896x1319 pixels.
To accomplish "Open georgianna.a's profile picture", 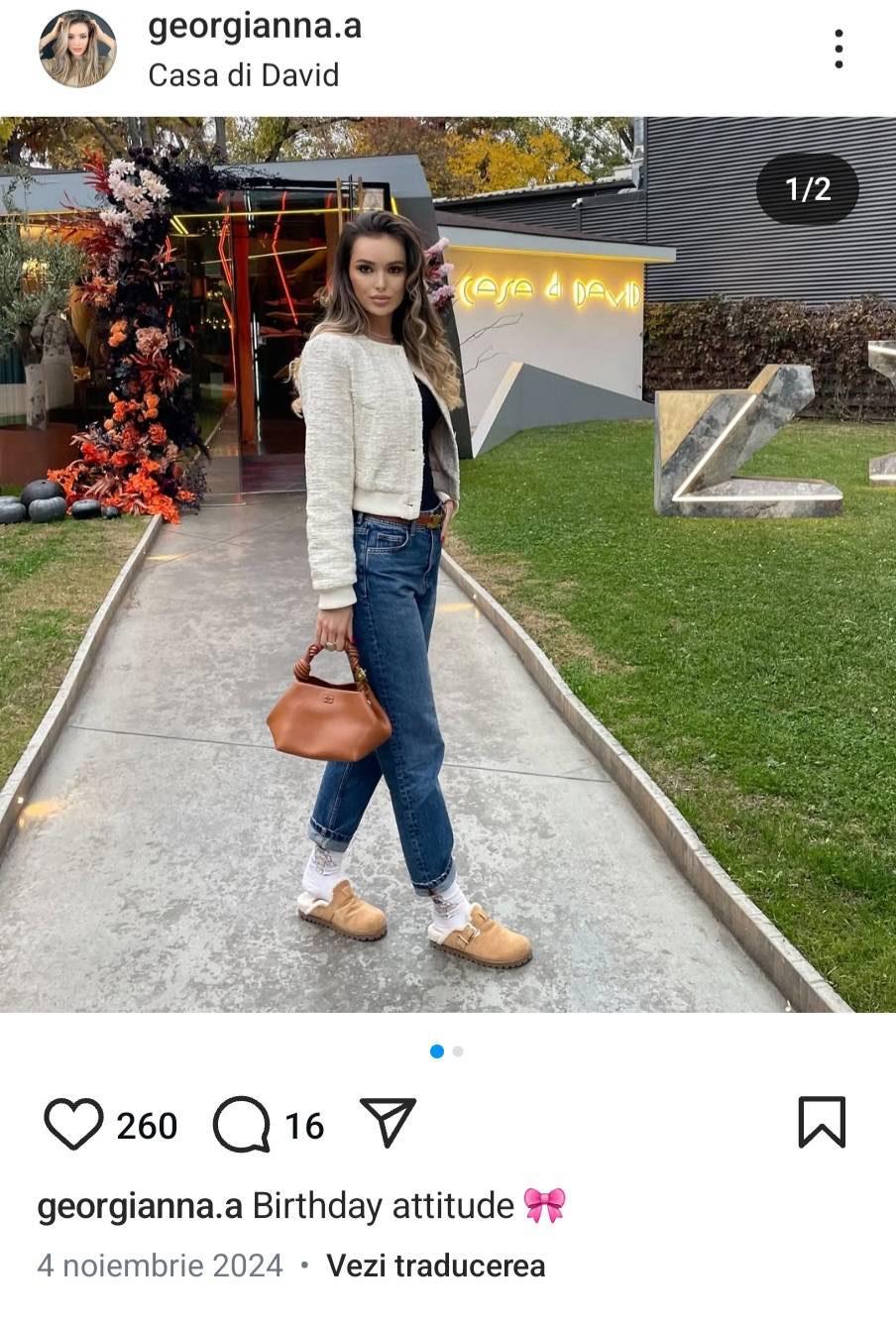I will (x=77, y=50).
